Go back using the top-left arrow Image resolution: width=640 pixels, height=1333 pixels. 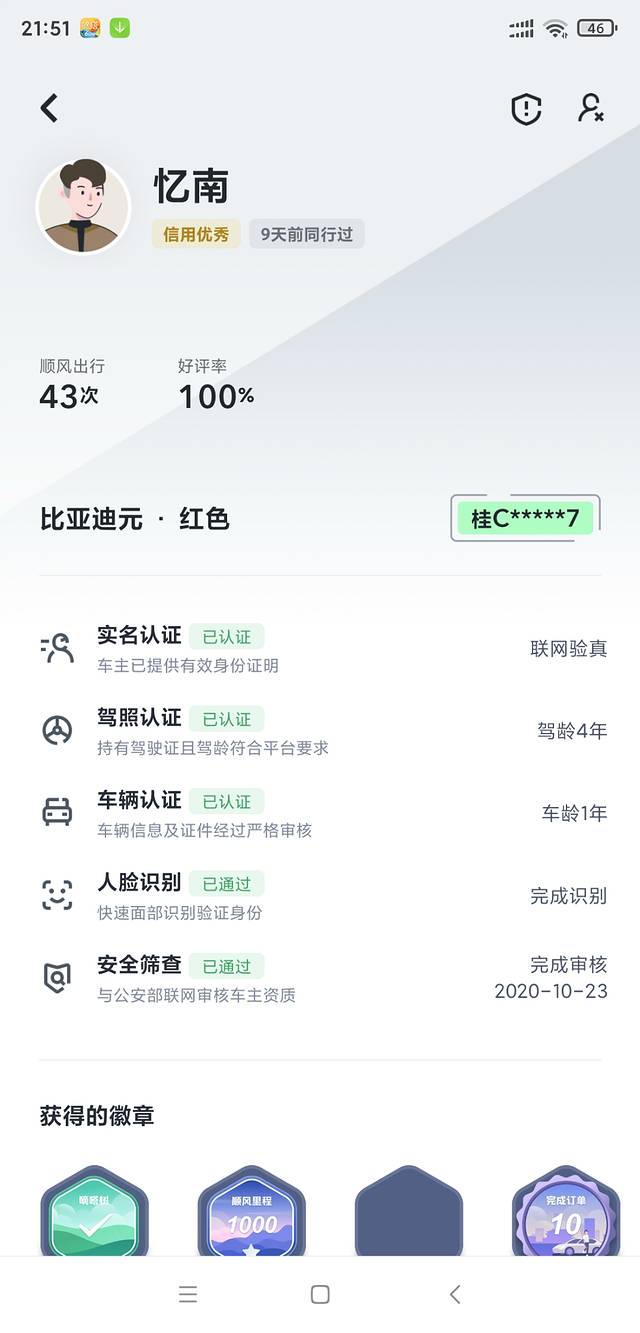[x=49, y=108]
